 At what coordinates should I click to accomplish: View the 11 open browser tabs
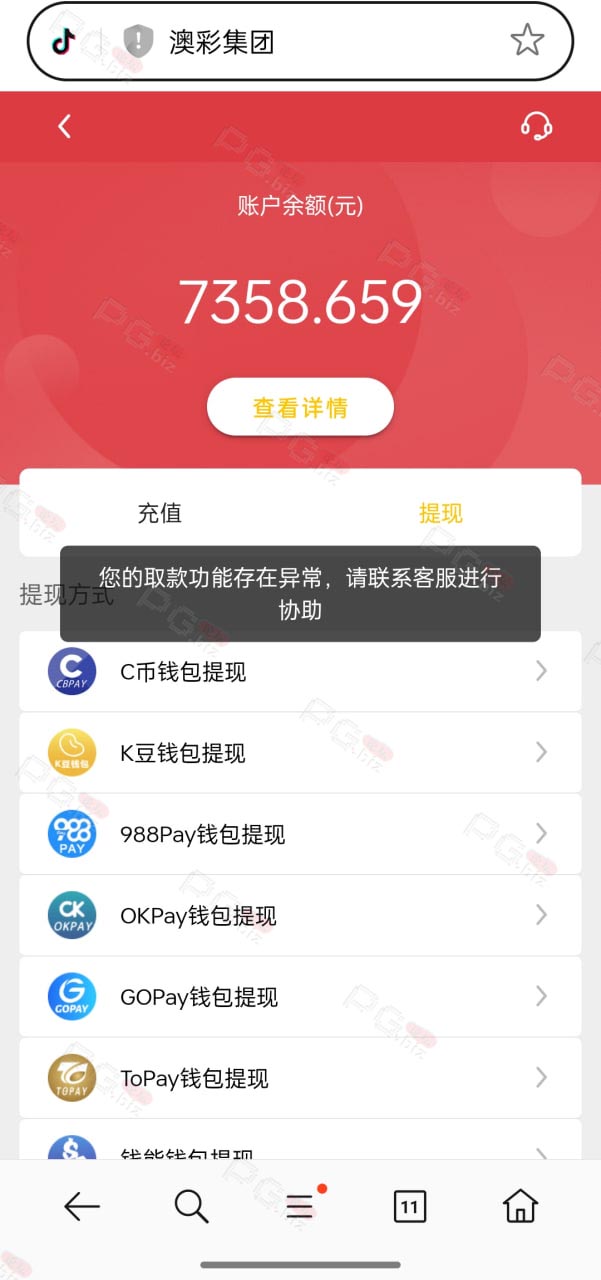tap(409, 1207)
